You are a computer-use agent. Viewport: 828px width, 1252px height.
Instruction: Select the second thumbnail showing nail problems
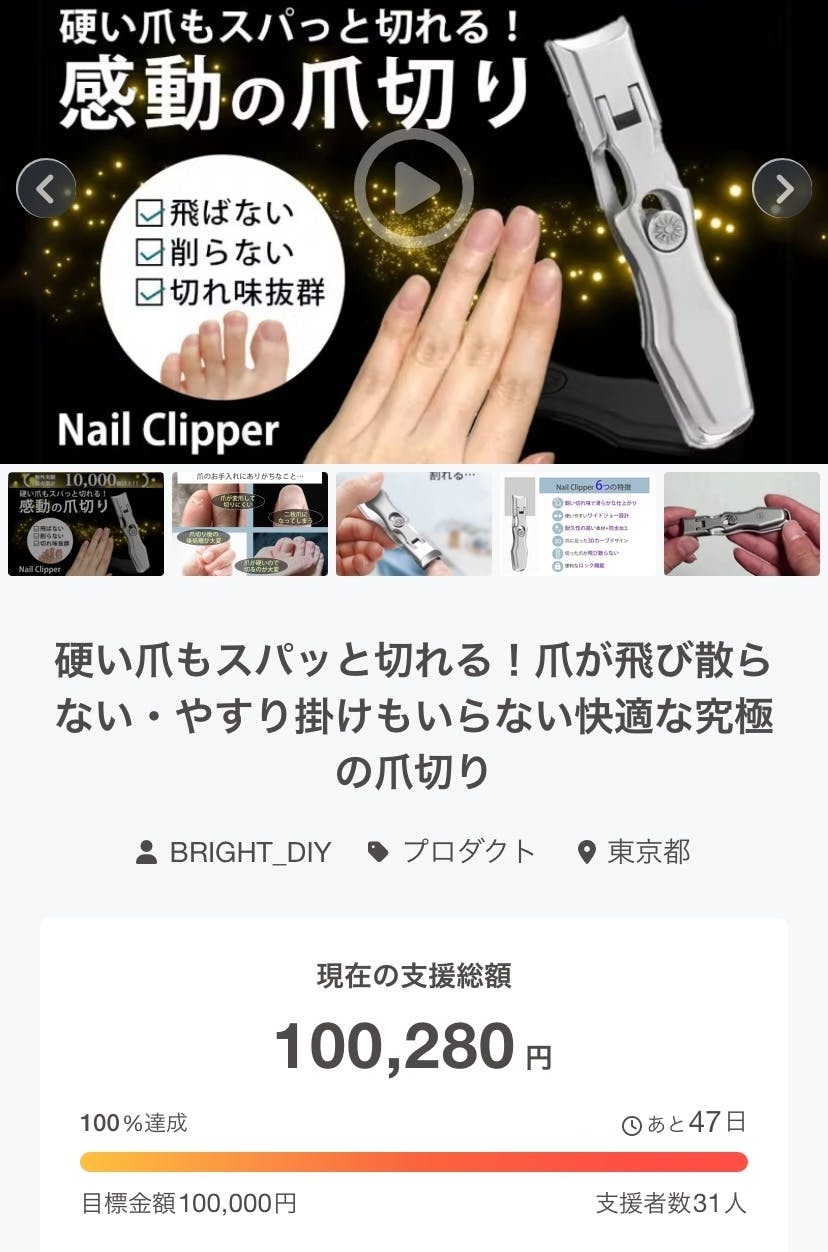250,524
